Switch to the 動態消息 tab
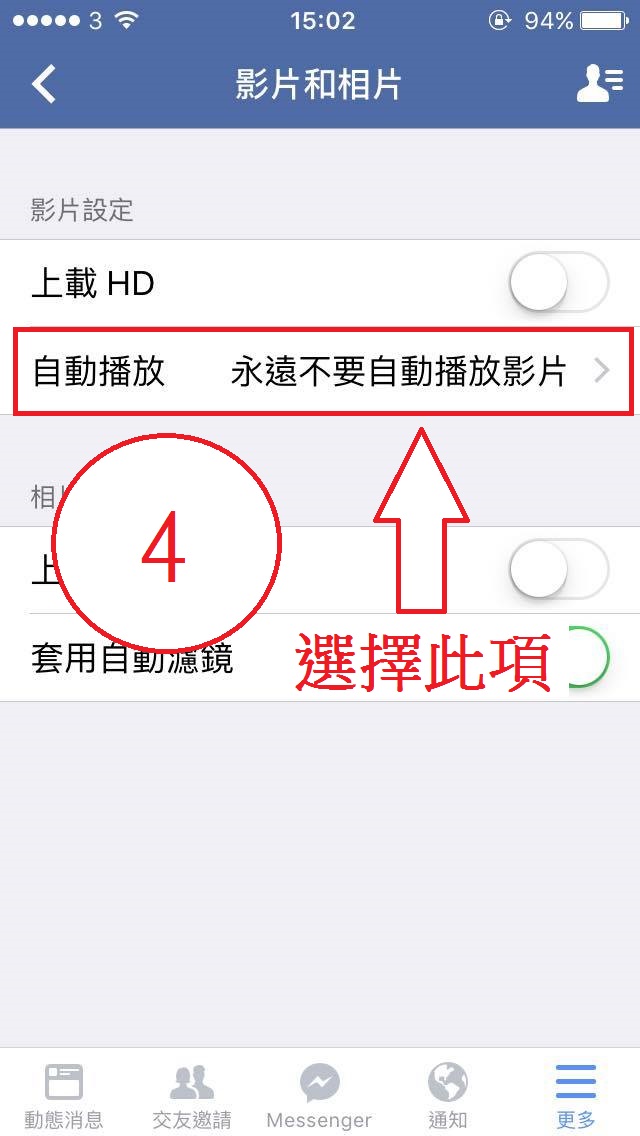Image resolution: width=640 pixels, height=1136 pixels. coord(63,1095)
